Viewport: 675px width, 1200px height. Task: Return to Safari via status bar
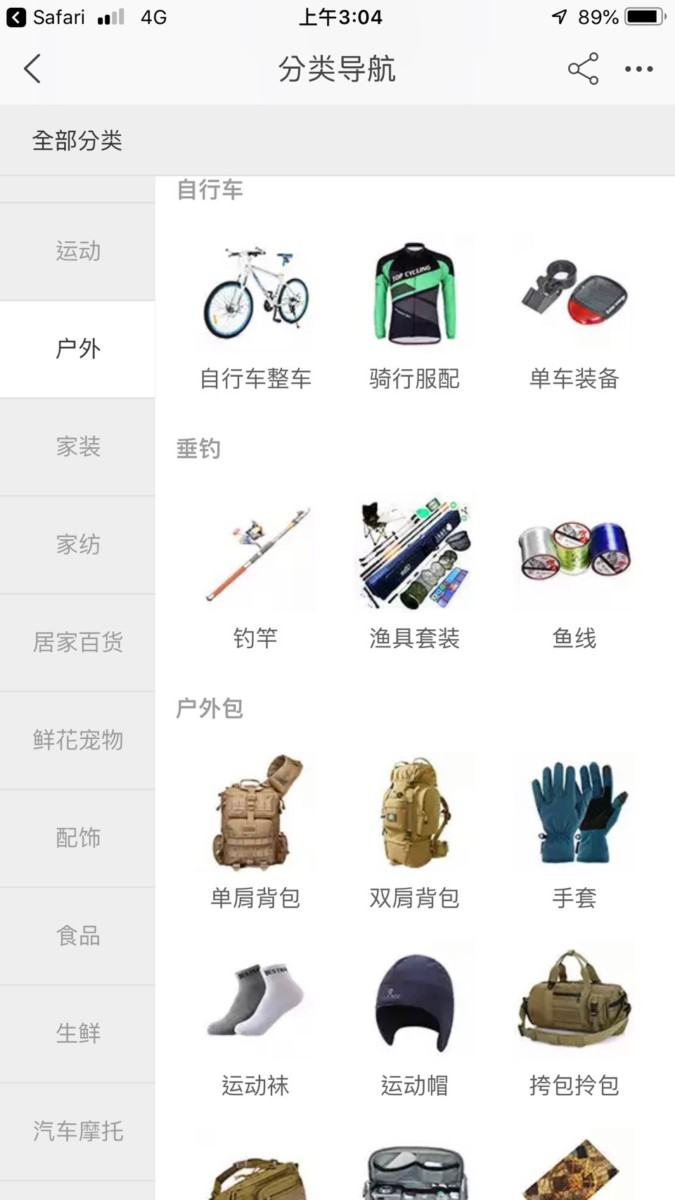[46, 17]
